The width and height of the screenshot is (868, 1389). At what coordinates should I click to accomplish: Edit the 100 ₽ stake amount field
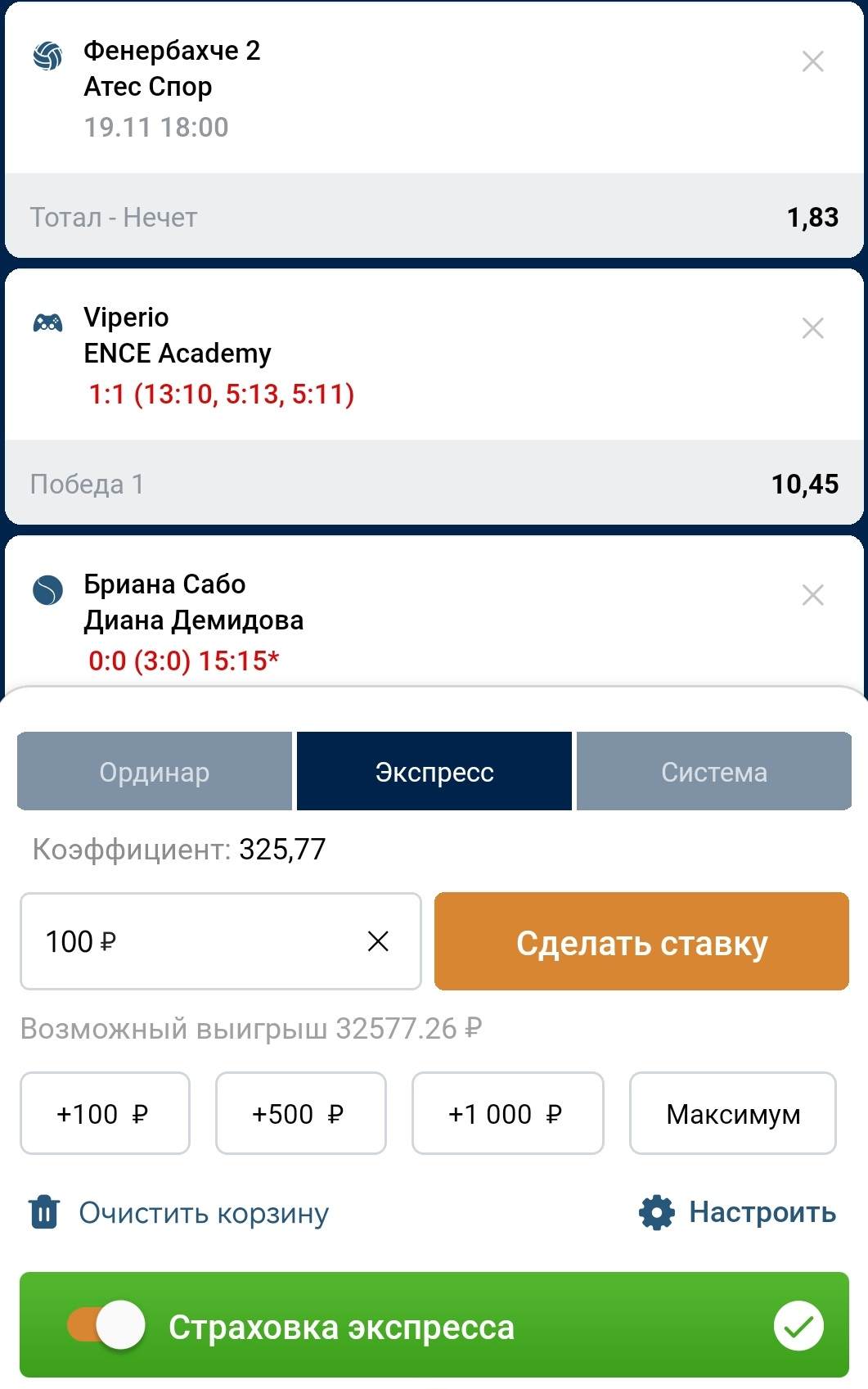tap(188, 941)
